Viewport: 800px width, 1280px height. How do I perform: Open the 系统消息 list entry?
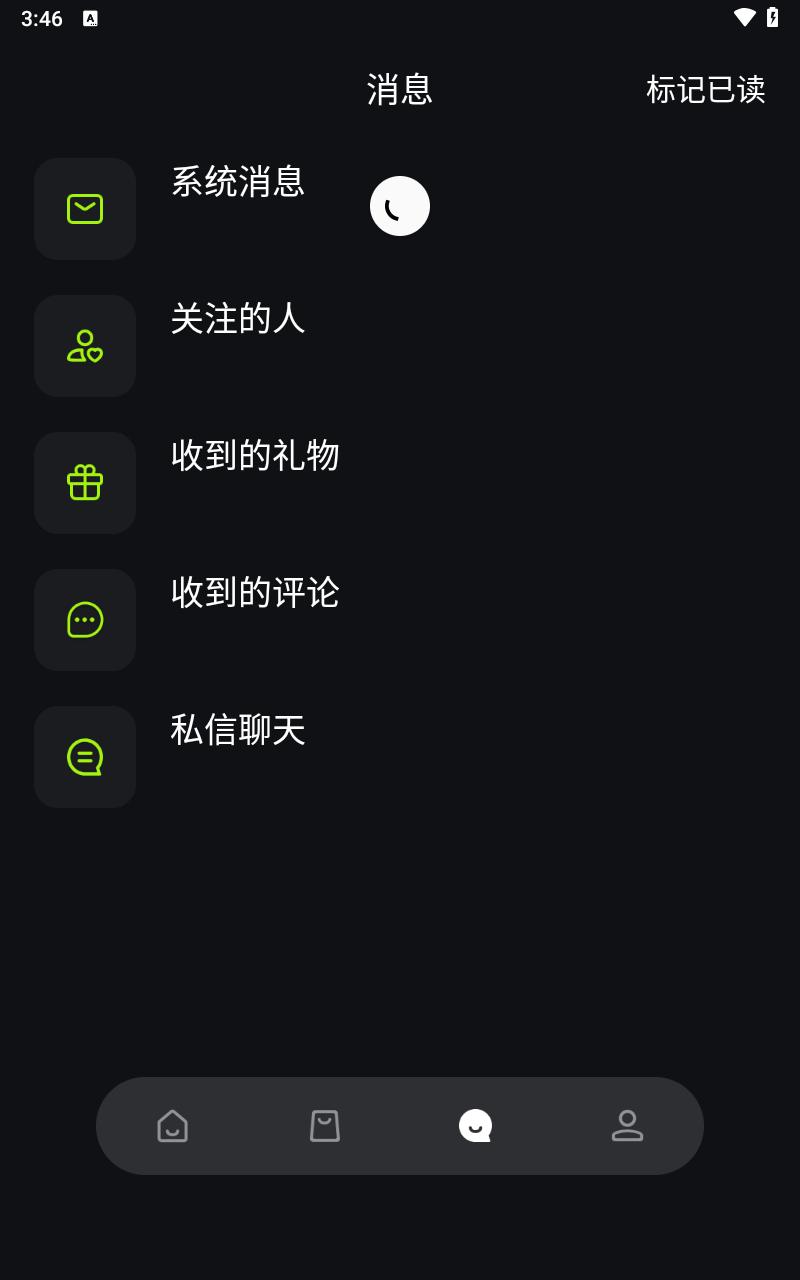238,183
